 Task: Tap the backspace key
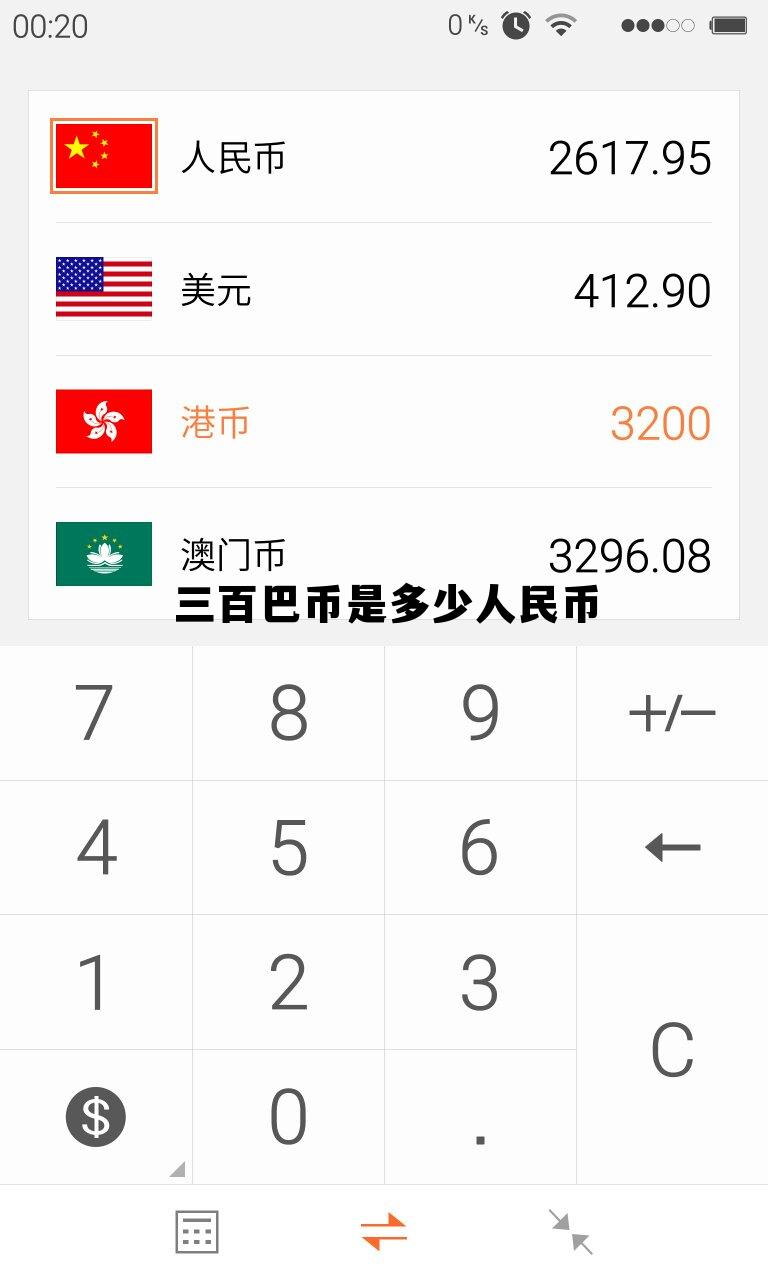672,846
